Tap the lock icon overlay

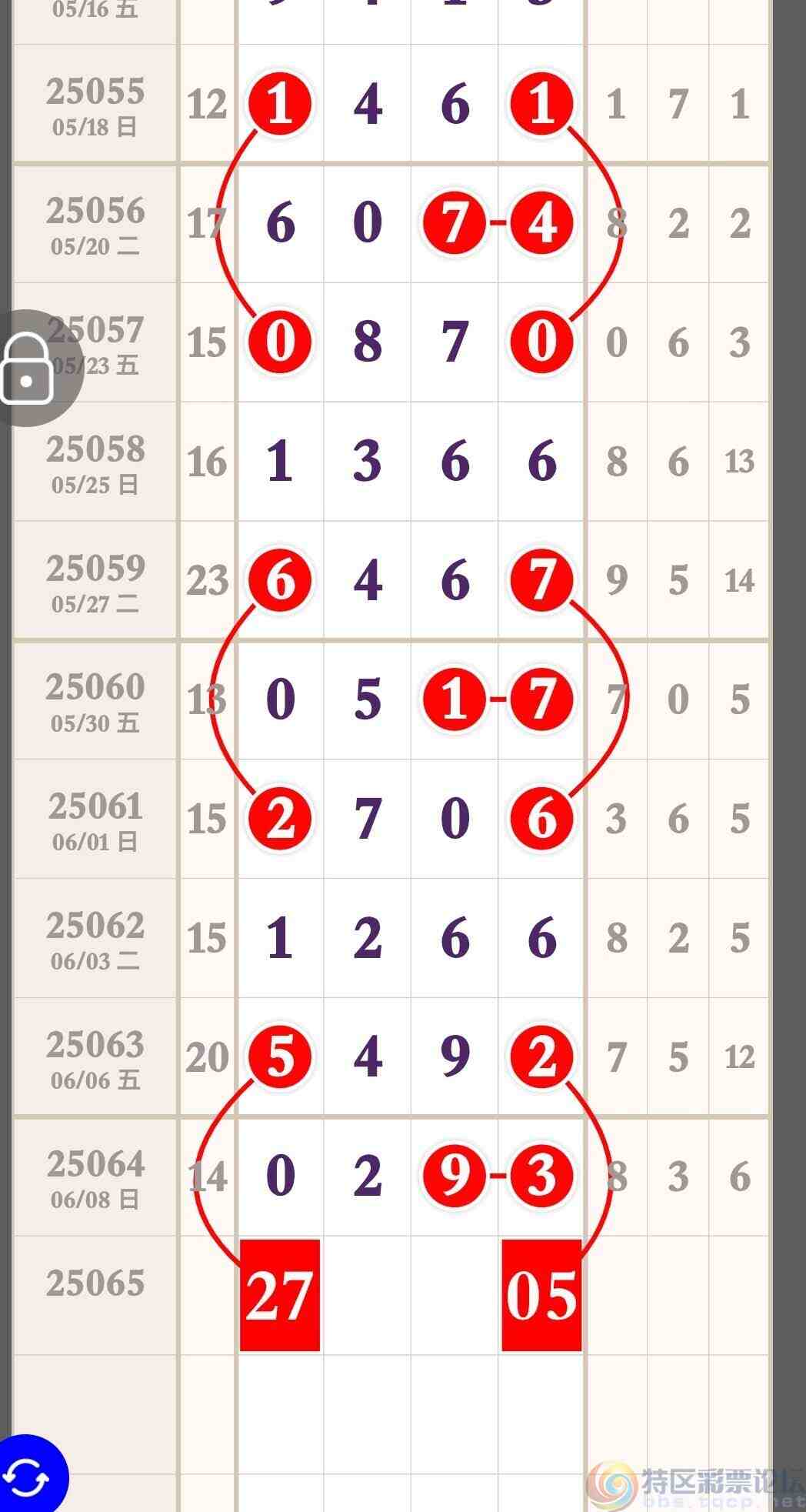pyautogui.click(x=28, y=369)
